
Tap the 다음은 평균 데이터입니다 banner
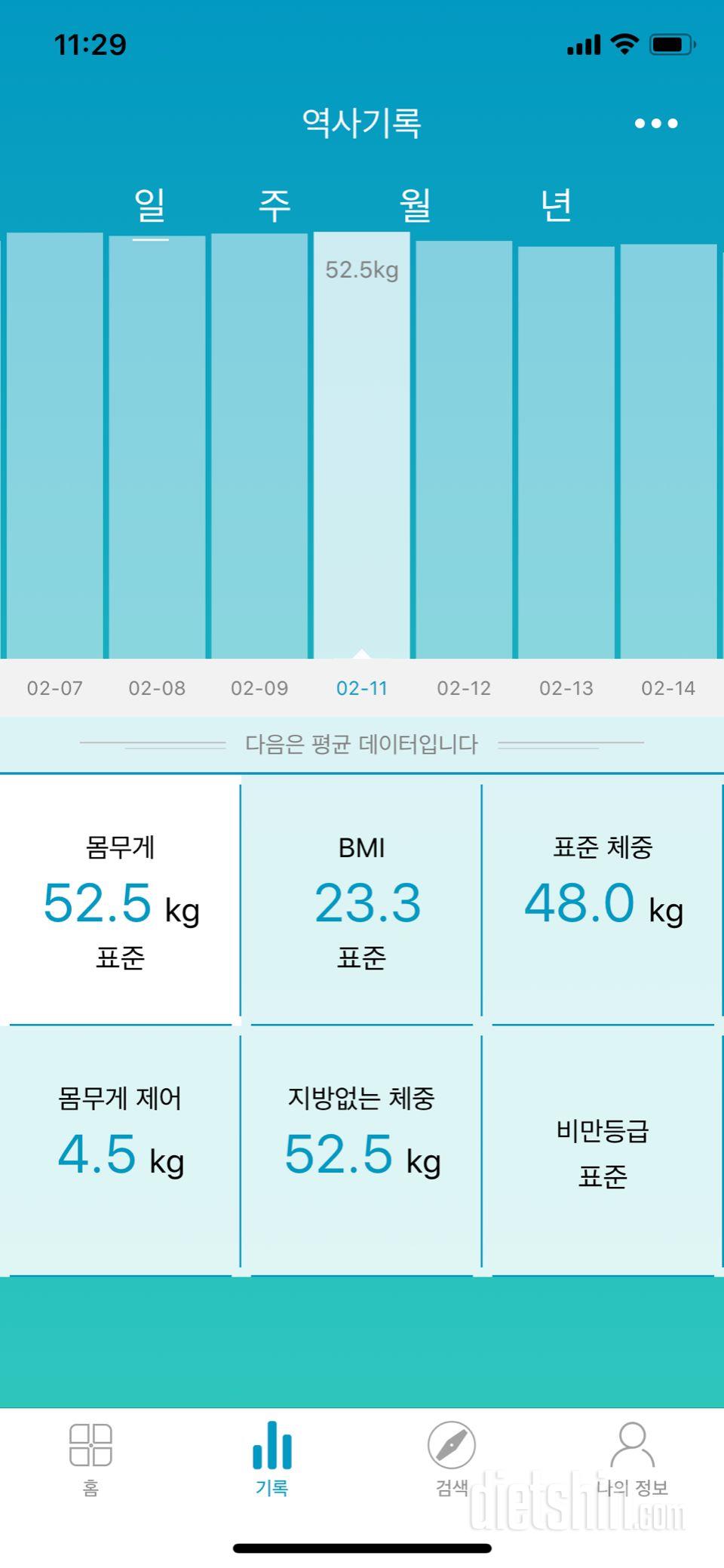click(x=362, y=743)
